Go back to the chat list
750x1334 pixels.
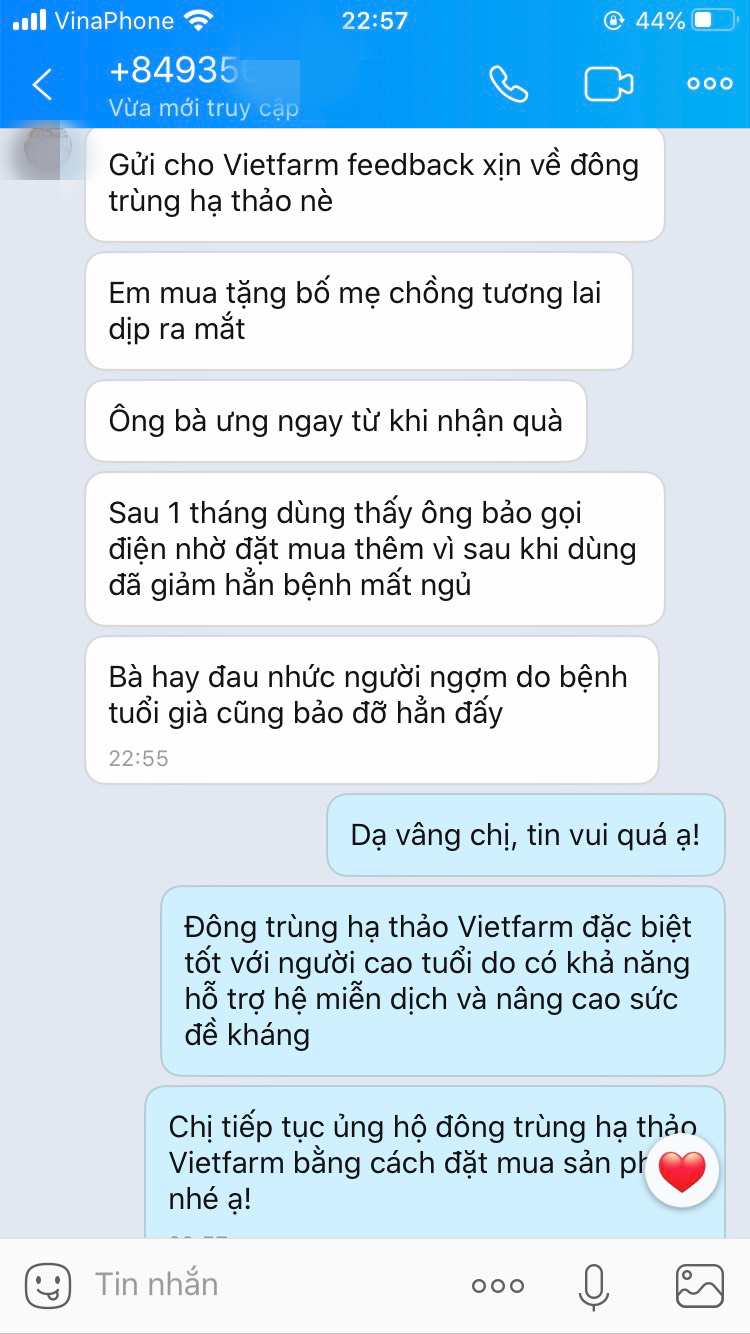42,85
